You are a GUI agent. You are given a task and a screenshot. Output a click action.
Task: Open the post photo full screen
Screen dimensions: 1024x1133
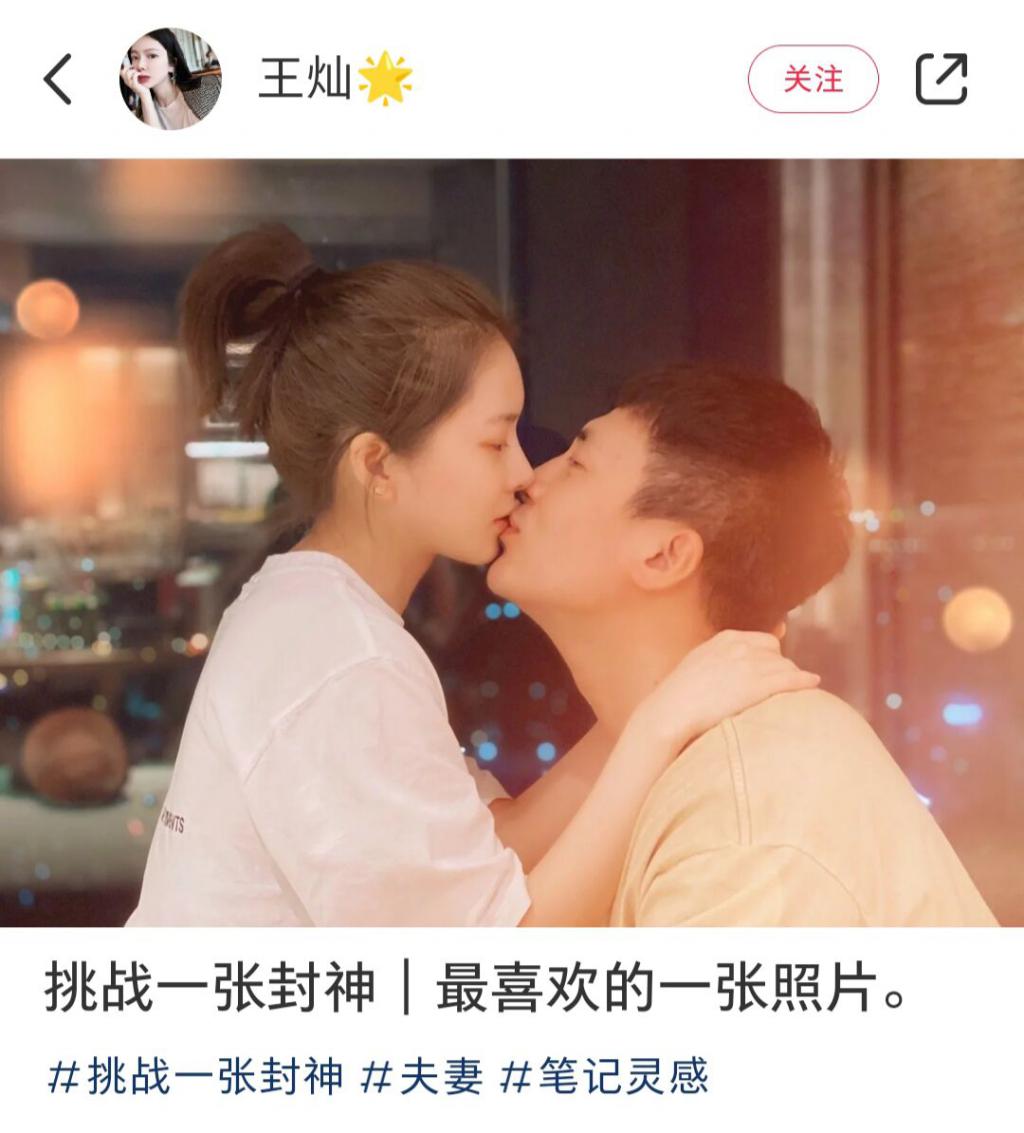pos(512,542)
